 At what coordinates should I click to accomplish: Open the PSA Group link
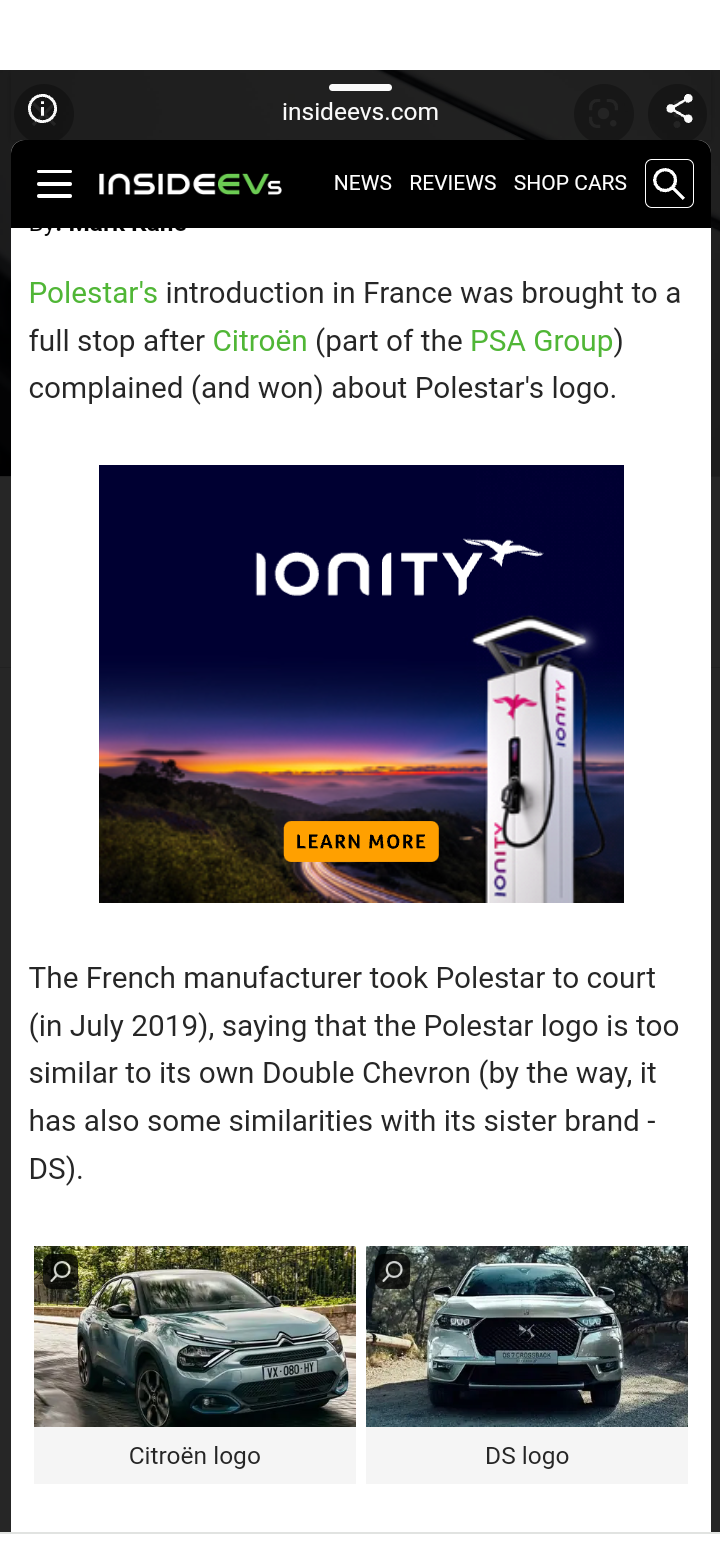click(542, 341)
